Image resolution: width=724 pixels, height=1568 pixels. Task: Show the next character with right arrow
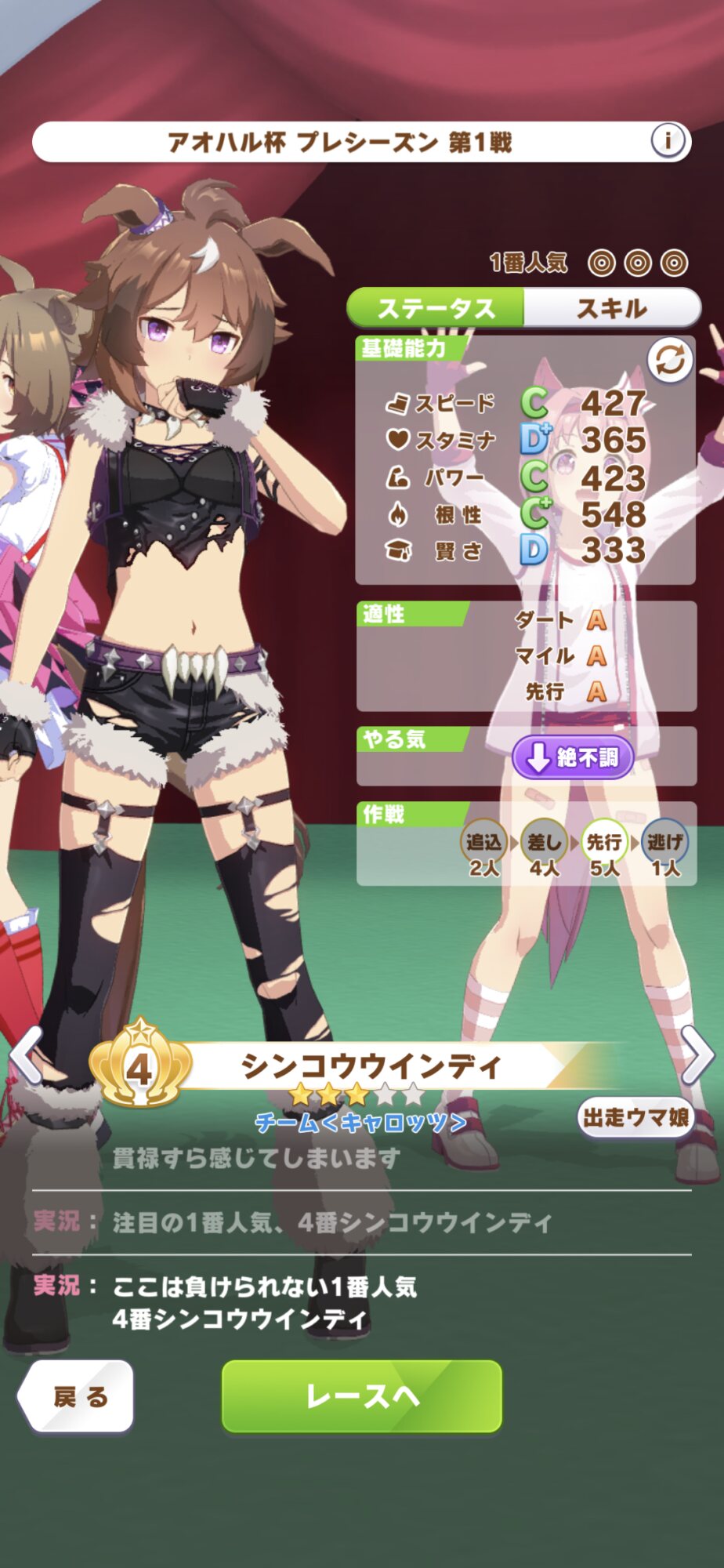(x=697, y=1054)
